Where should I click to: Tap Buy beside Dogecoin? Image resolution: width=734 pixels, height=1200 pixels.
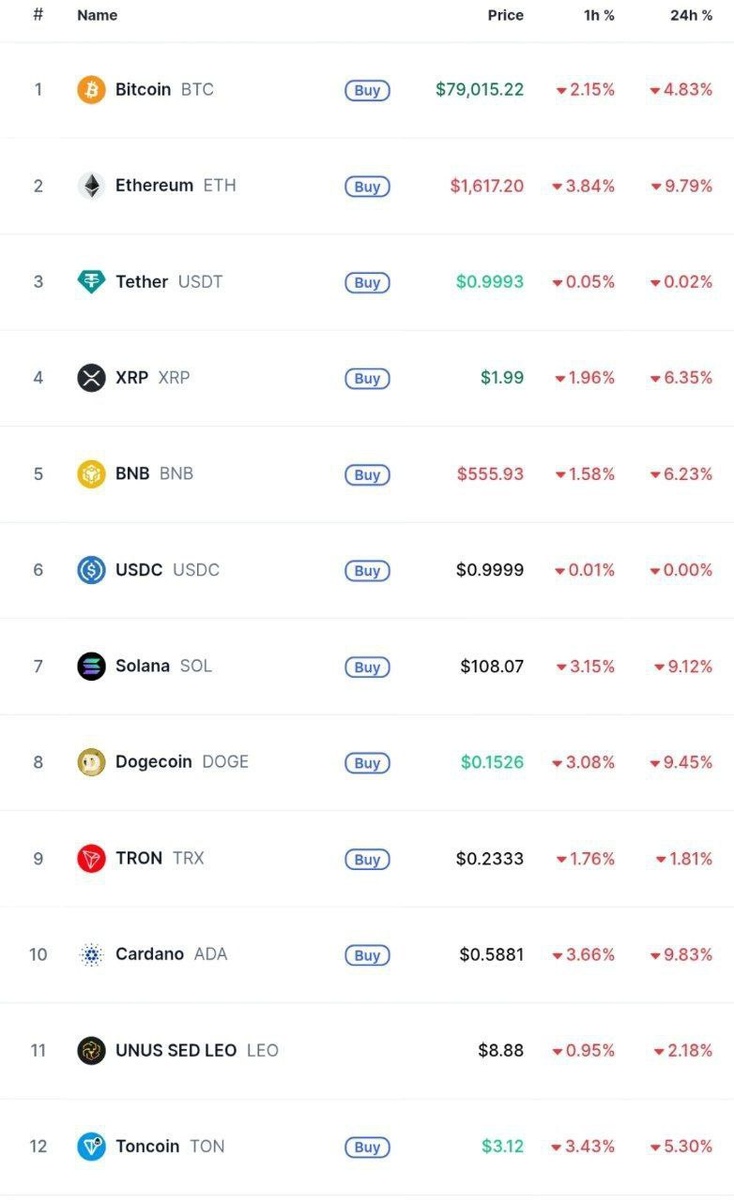coord(367,763)
